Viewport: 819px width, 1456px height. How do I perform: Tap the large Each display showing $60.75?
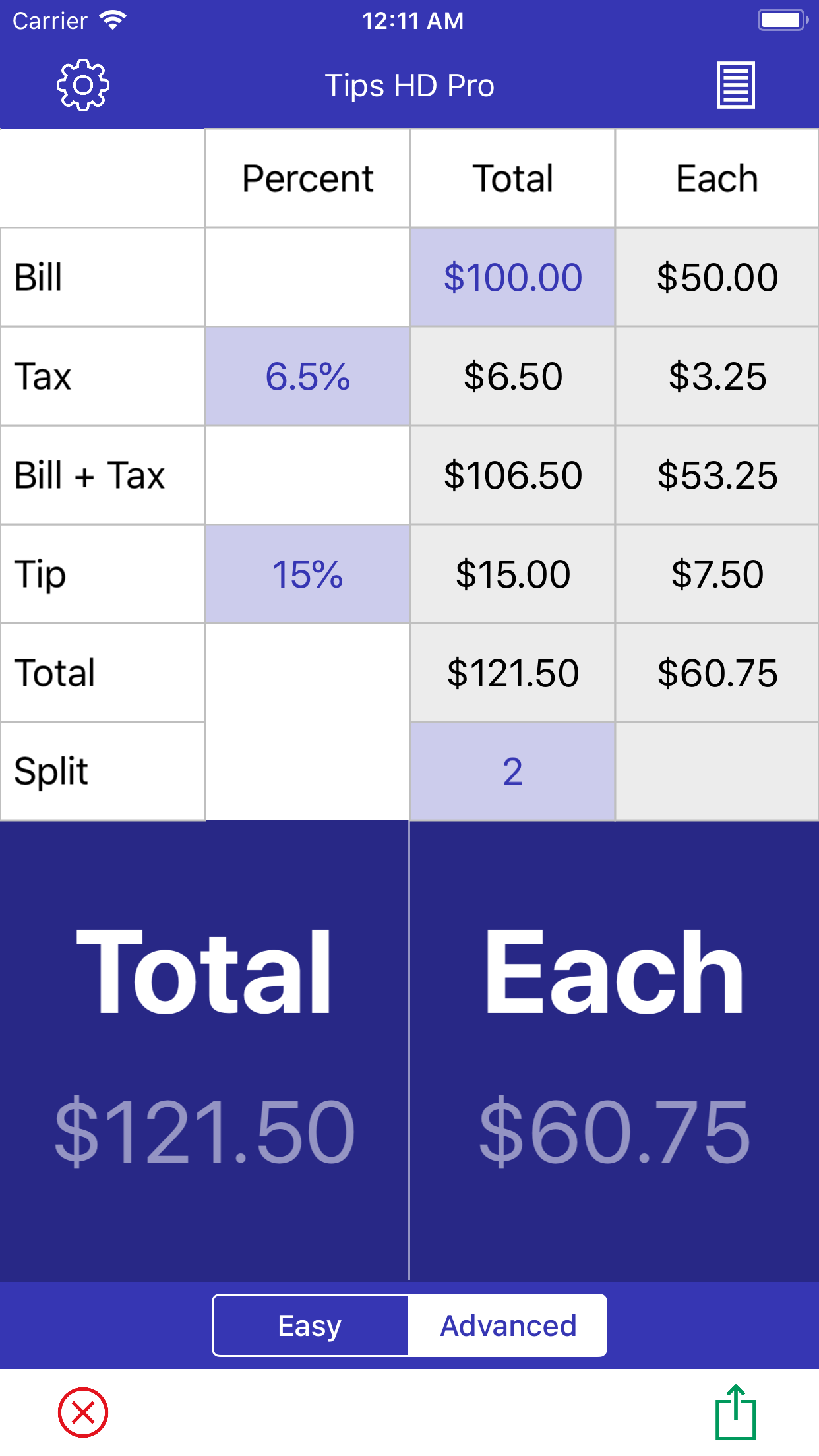[x=613, y=1055]
